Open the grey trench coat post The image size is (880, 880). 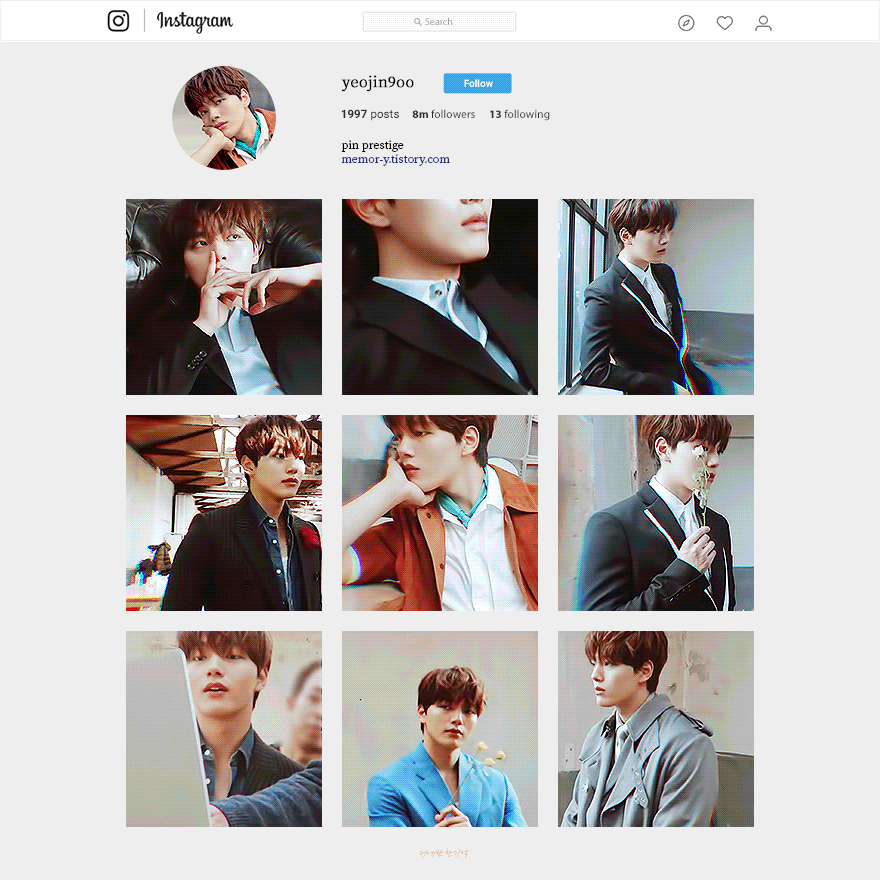pyautogui.click(x=656, y=729)
